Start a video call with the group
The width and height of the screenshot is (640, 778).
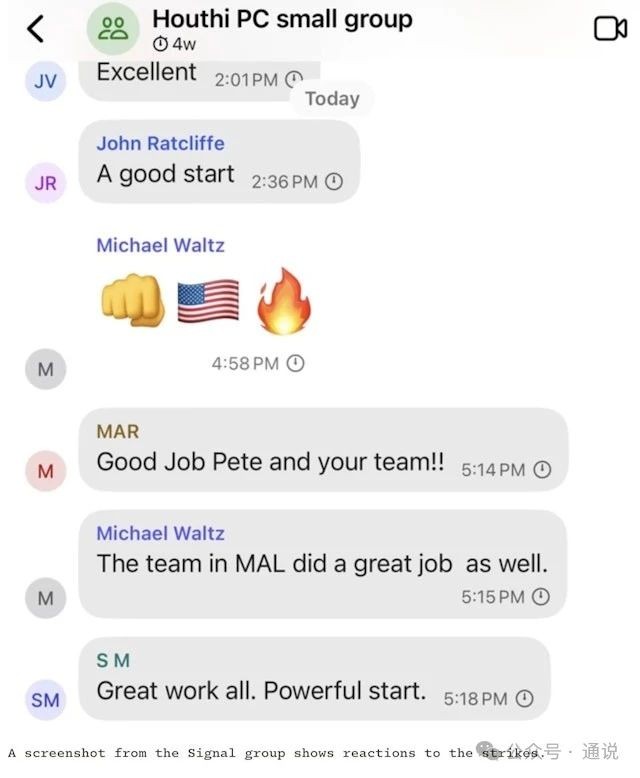(610, 29)
